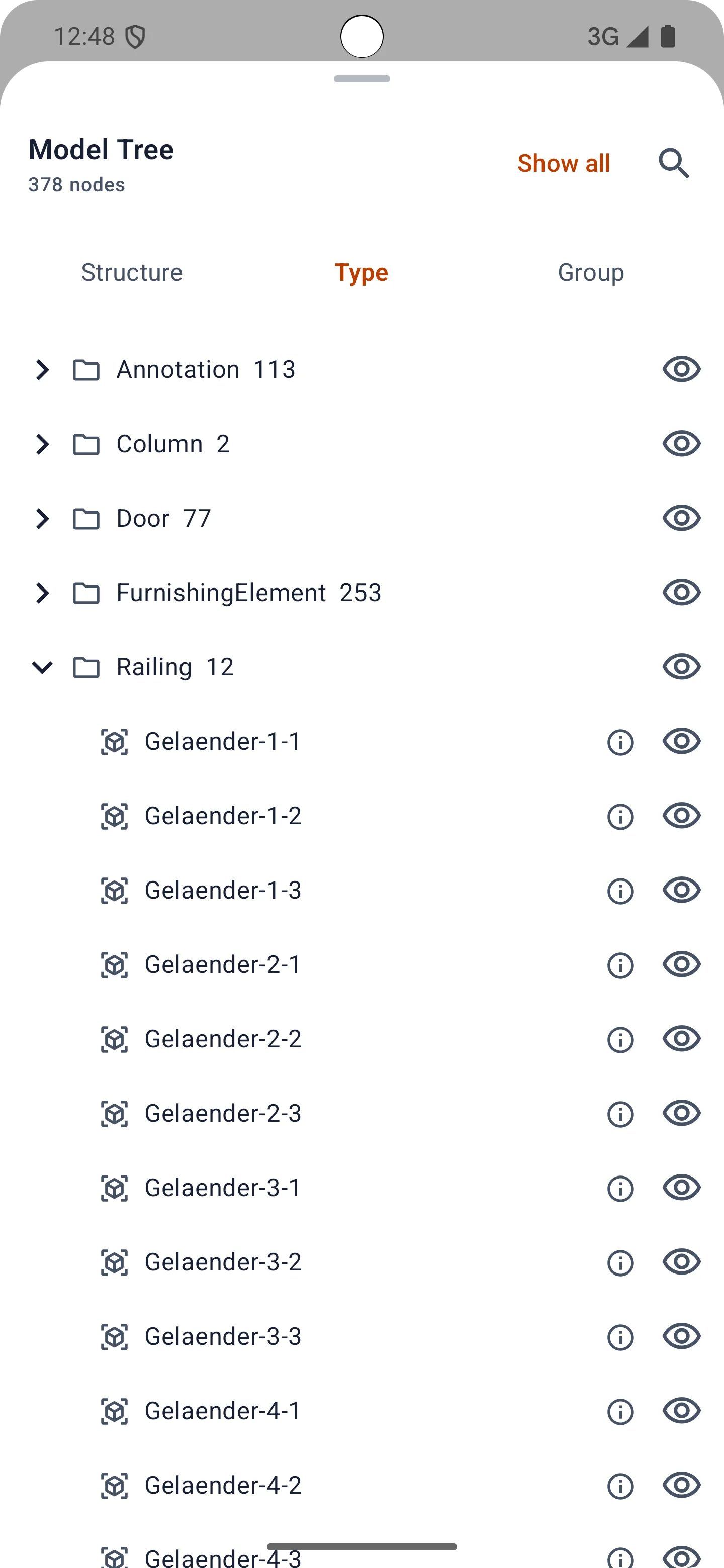Switch to the Group tab
This screenshot has height=1568, width=724.
pos(591,273)
